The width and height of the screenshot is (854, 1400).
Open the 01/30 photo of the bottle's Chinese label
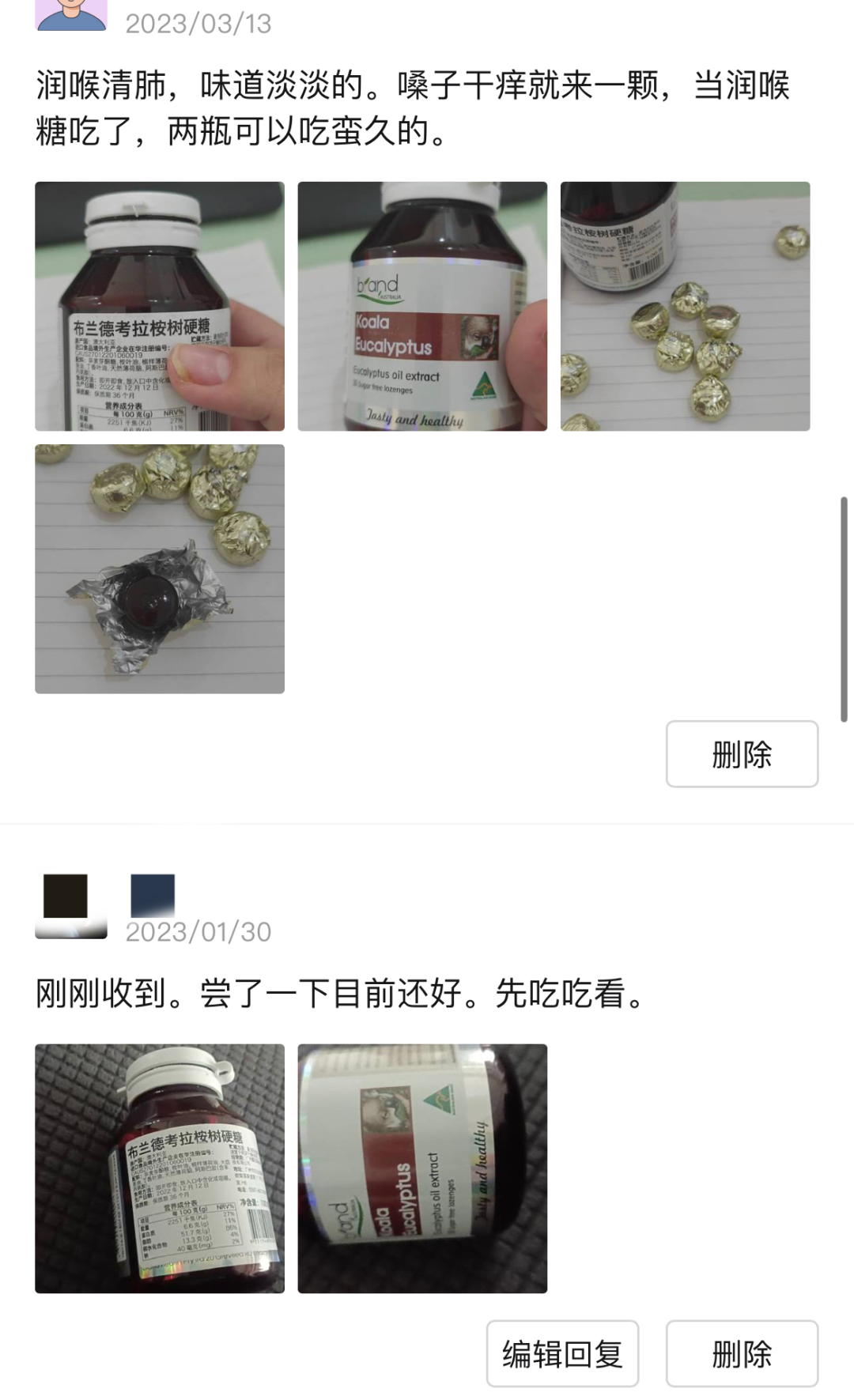point(160,1168)
